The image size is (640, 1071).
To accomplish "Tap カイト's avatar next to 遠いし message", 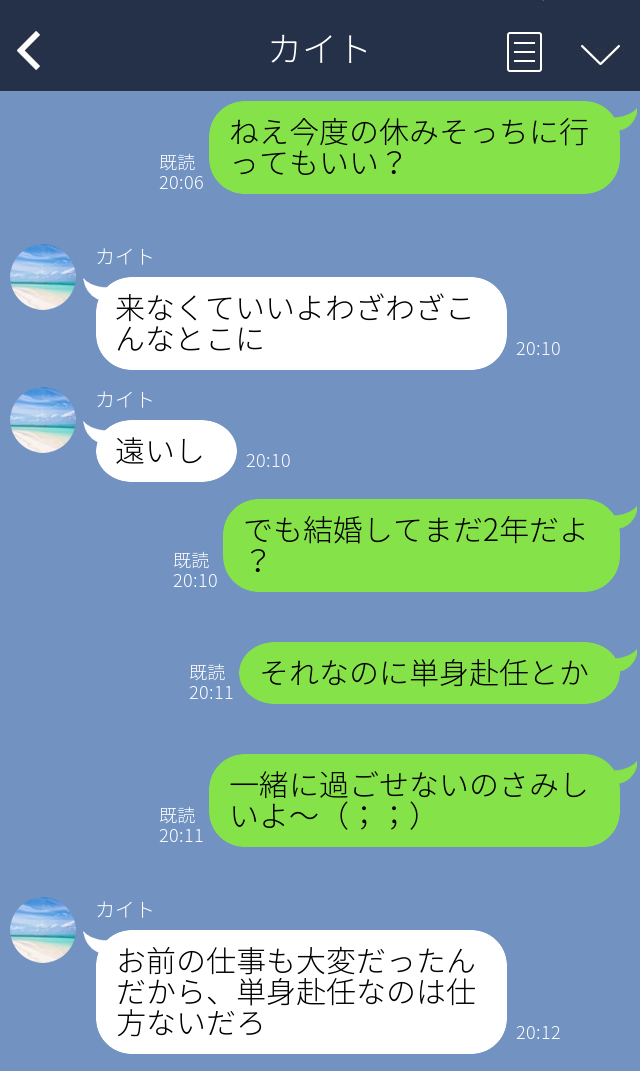I will click(x=43, y=420).
